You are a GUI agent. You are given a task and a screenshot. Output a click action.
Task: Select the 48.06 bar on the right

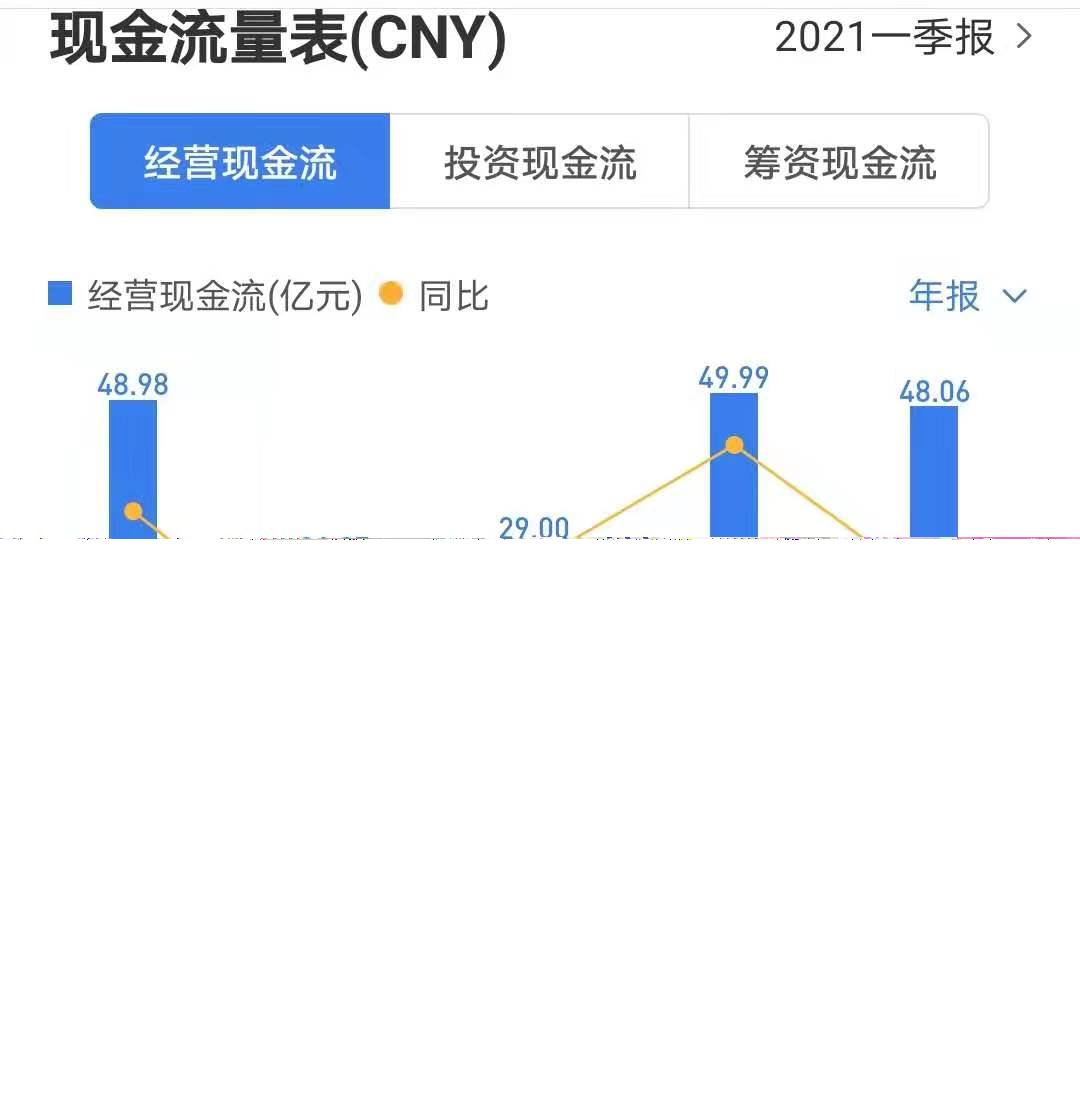coord(933,470)
